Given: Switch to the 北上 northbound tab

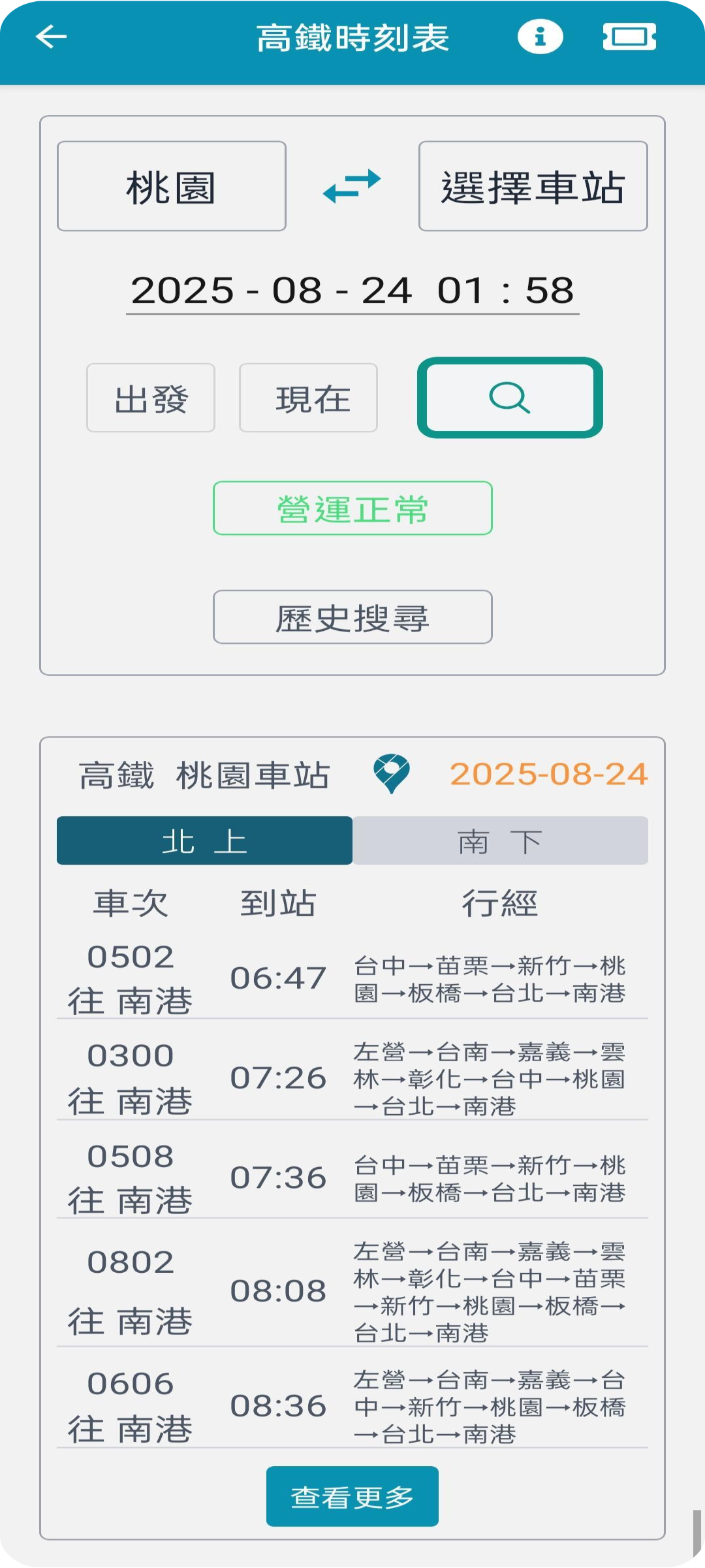Looking at the screenshot, I should [x=204, y=841].
